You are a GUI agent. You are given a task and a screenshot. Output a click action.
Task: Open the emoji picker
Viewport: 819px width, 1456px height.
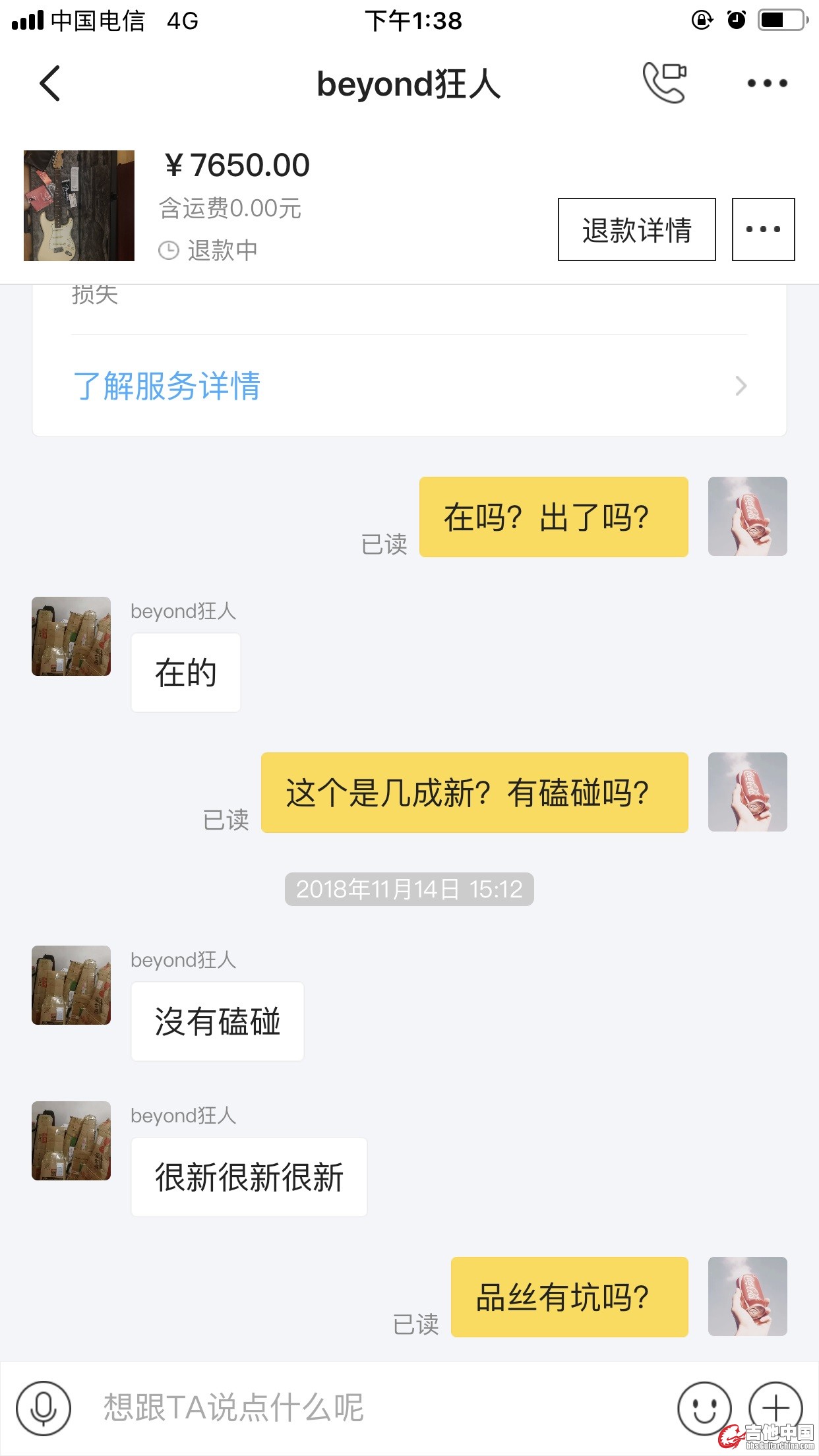coord(704,1407)
